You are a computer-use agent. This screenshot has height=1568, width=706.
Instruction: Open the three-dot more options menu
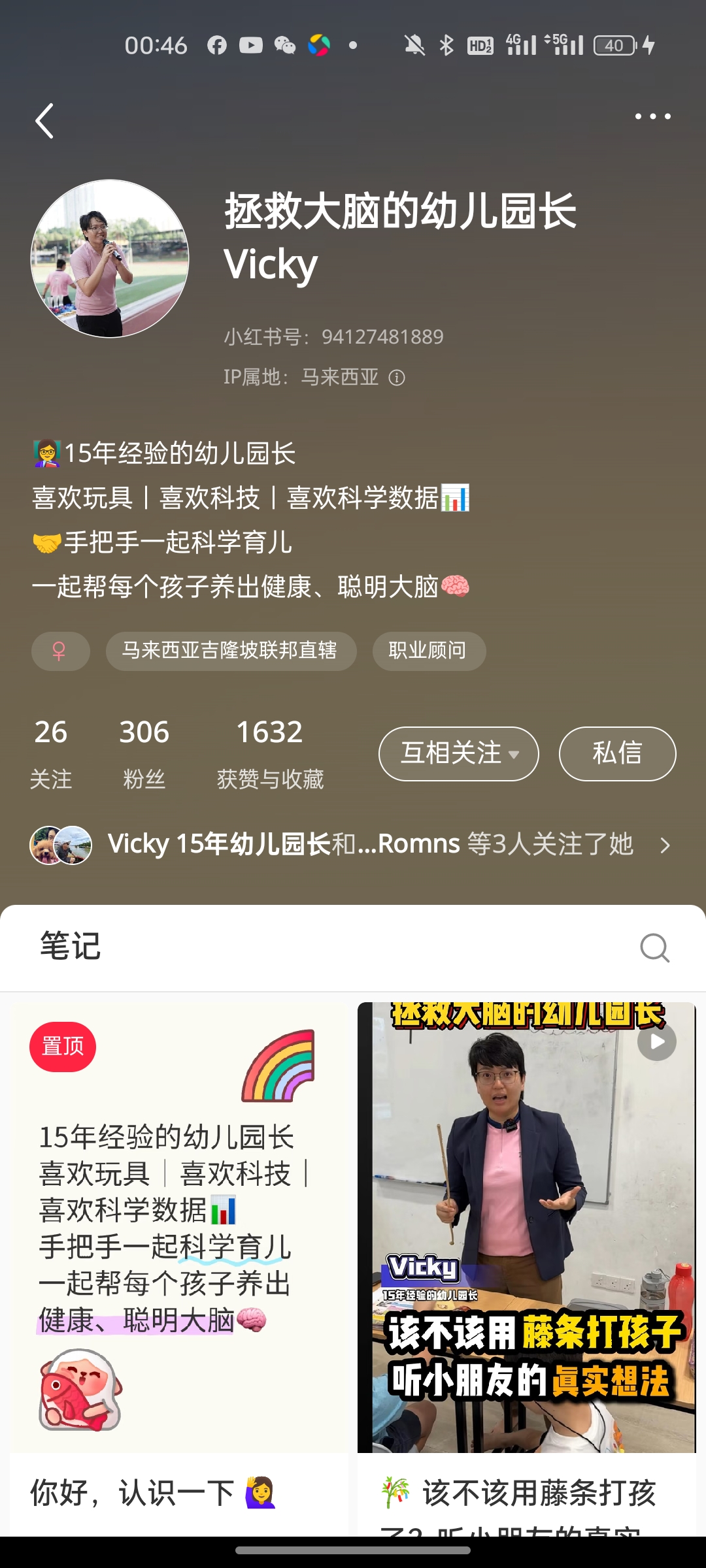[653, 115]
